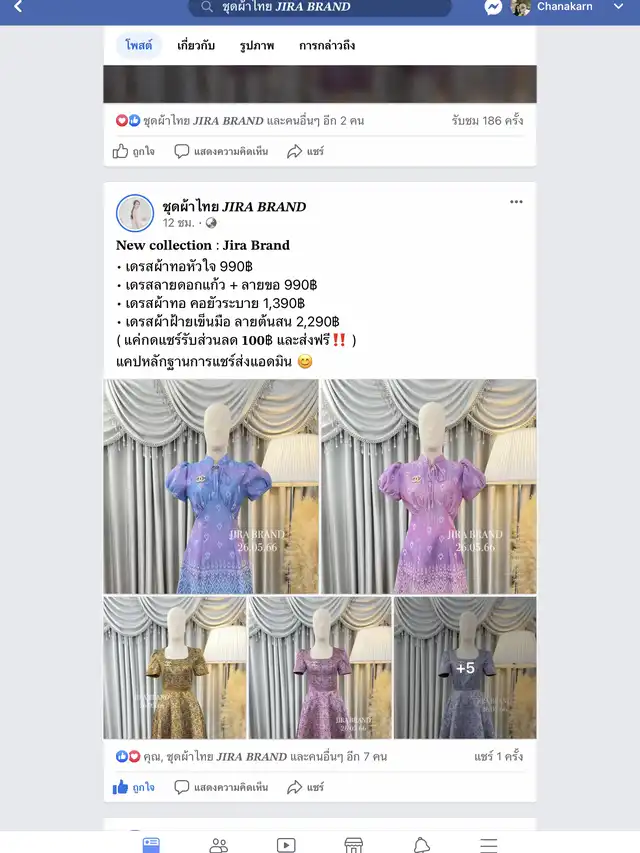The height and width of the screenshot is (853, 640).
Task: Switch to the โพสต์ tab
Action: pyautogui.click(x=139, y=46)
